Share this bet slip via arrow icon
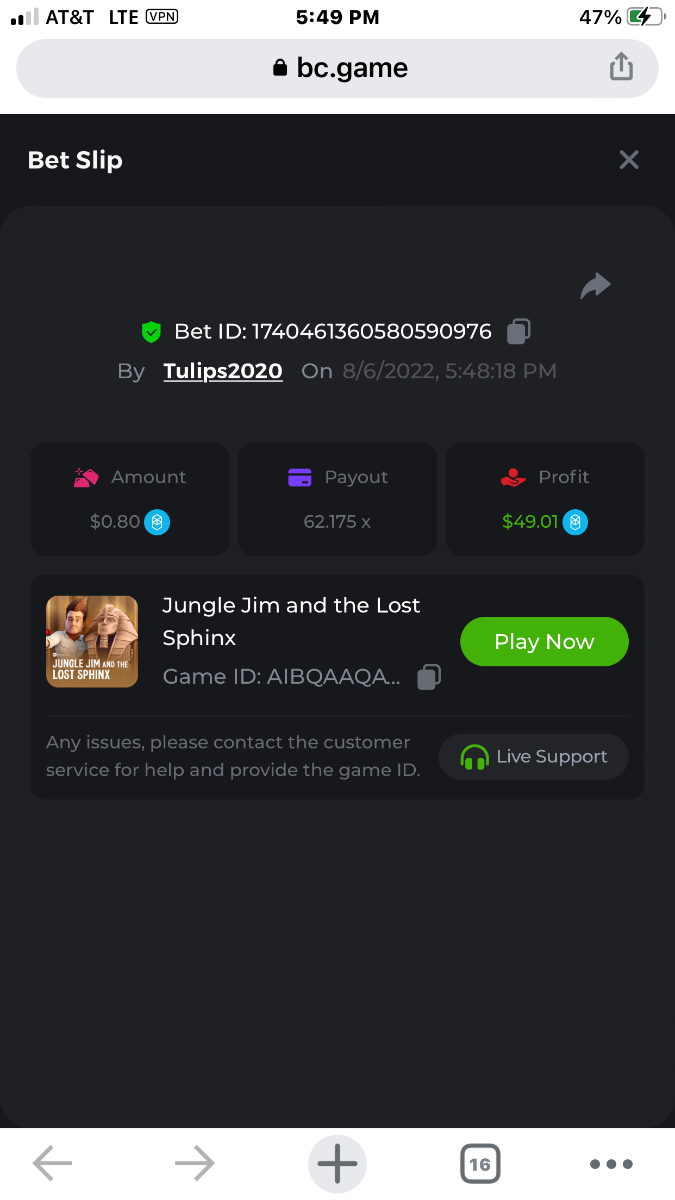The height and width of the screenshot is (1200, 675). [595, 287]
